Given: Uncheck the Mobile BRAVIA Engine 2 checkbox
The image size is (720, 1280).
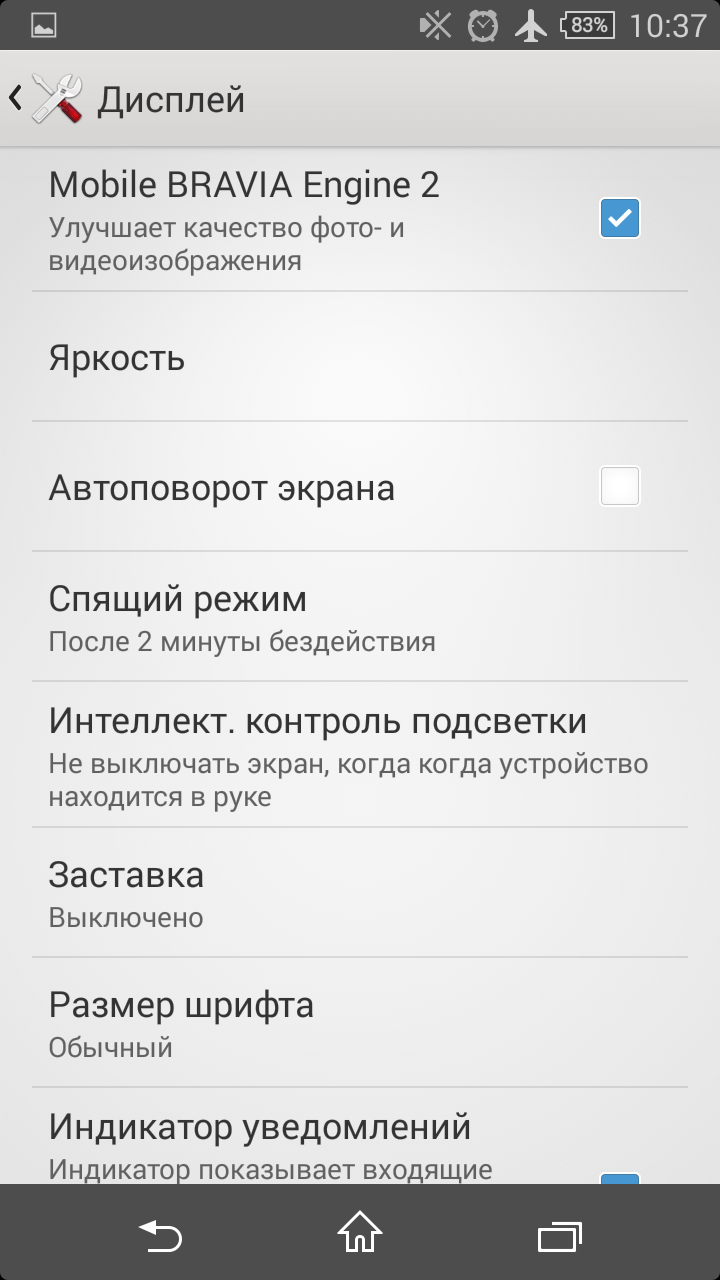Looking at the screenshot, I should 619,218.
